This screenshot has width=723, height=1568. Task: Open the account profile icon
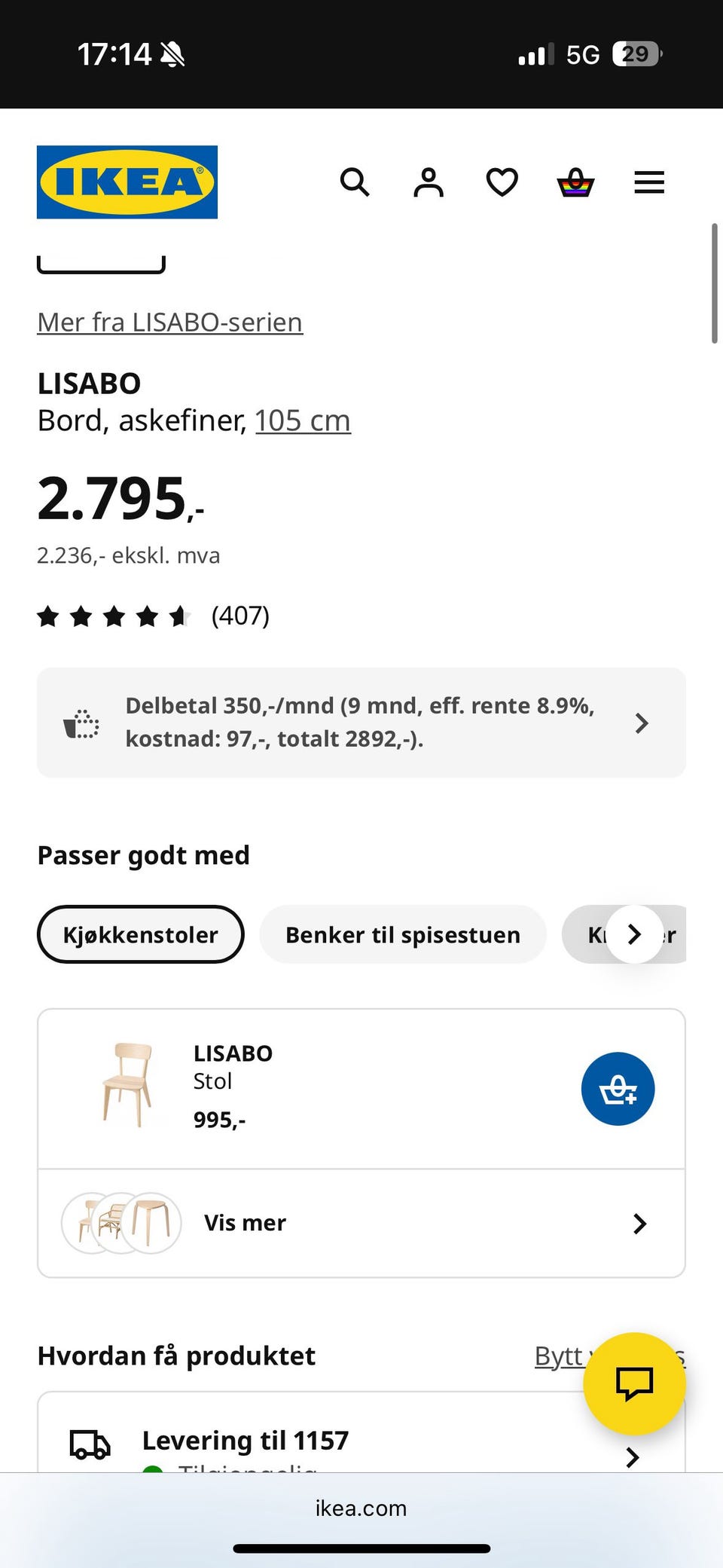[x=428, y=182]
